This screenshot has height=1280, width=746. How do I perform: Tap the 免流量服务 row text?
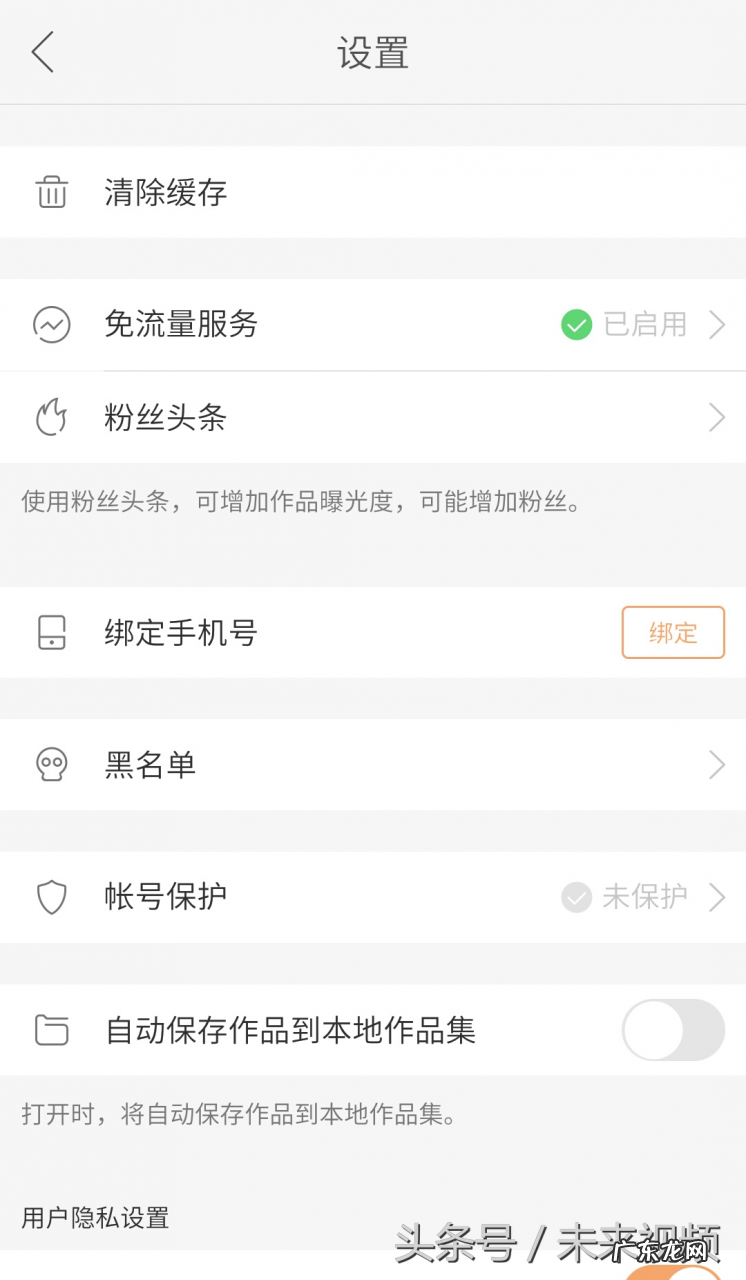[x=180, y=325]
